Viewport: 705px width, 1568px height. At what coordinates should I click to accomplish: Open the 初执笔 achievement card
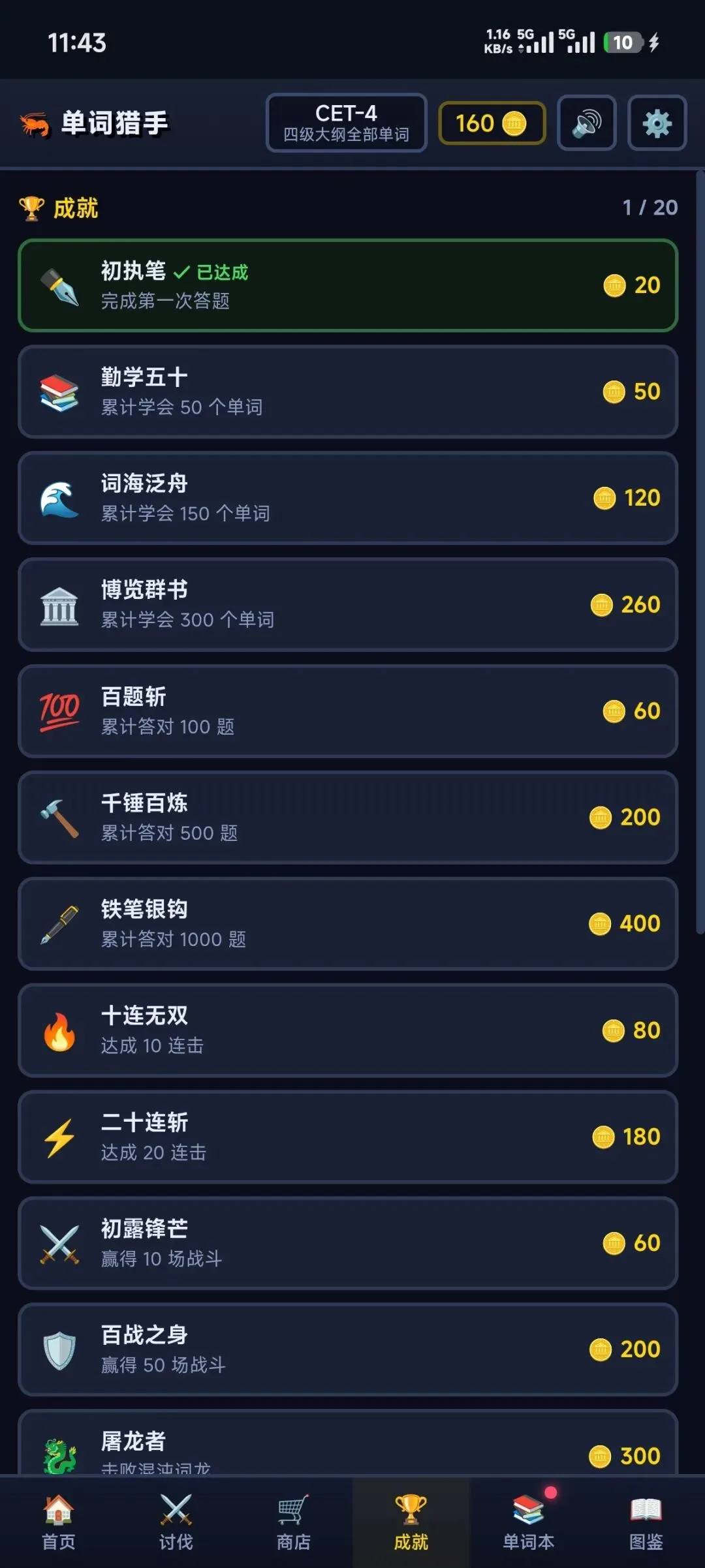pyautogui.click(x=348, y=285)
